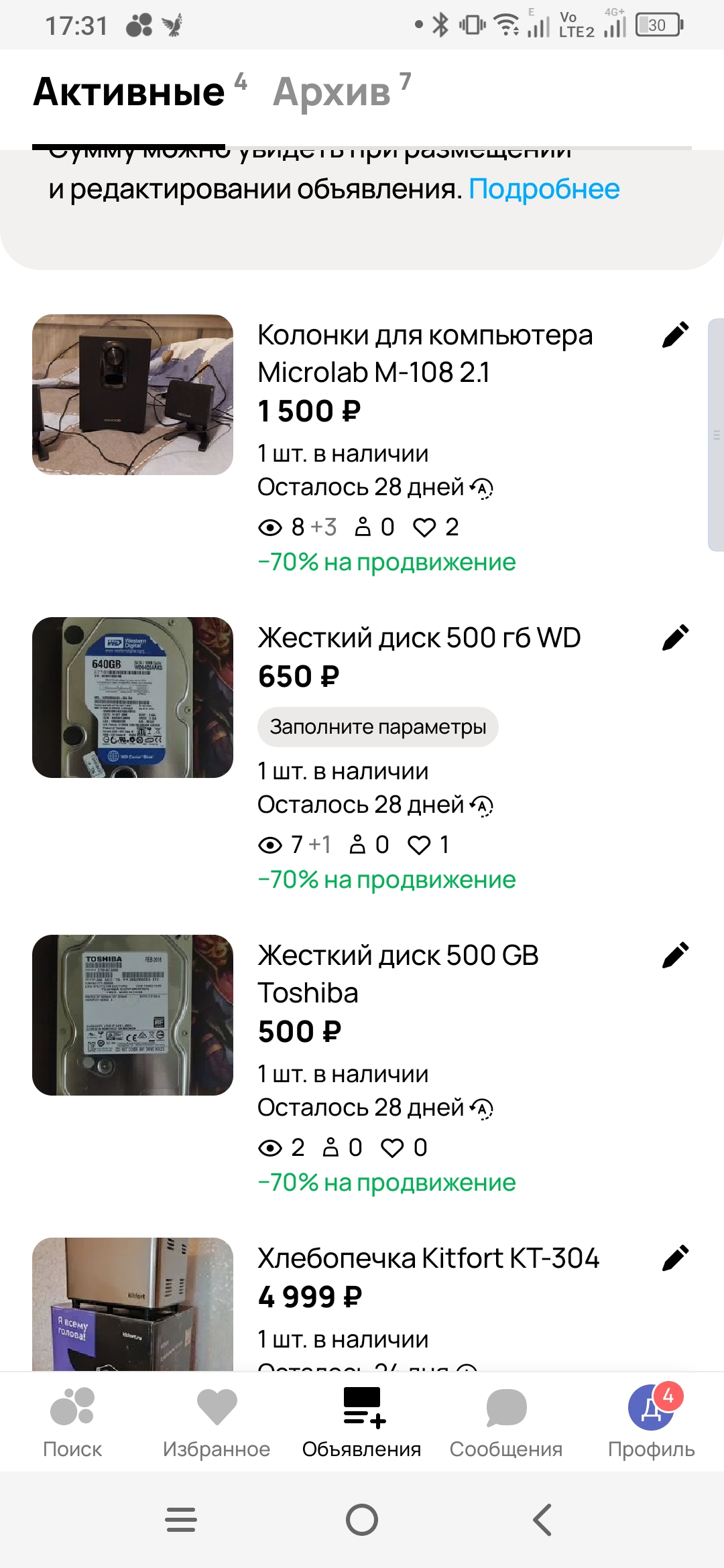Edit the Колонки Microlab M-108 listing
The height and width of the screenshot is (1568, 724).
[x=675, y=334]
